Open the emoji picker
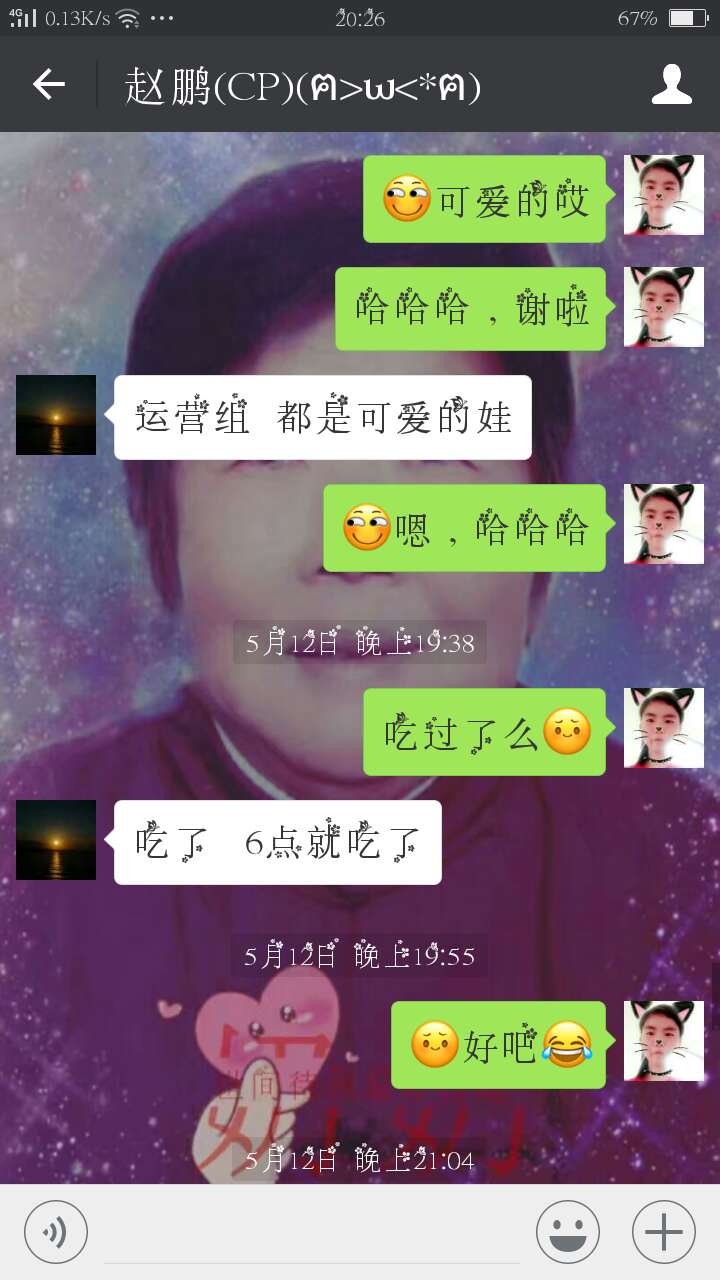Image resolution: width=720 pixels, height=1280 pixels. click(568, 1231)
